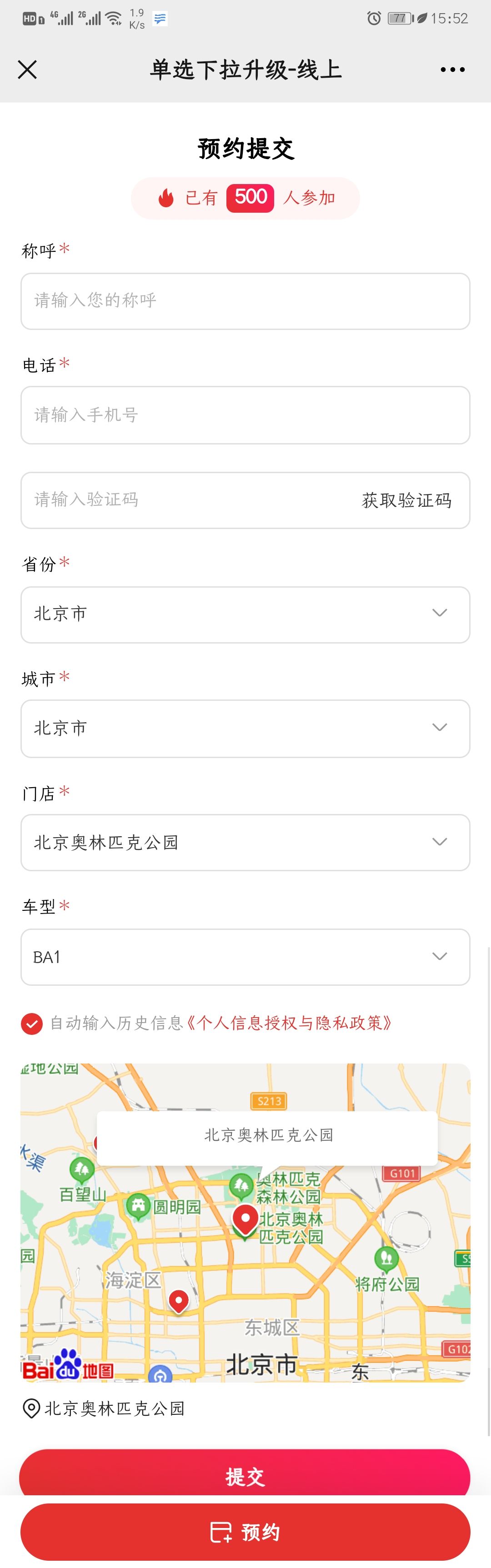This screenshot has width=491, height=1568.
Task: Uncheck the 自动输入历史信息 checkbox
Action: pos(32,1024)
